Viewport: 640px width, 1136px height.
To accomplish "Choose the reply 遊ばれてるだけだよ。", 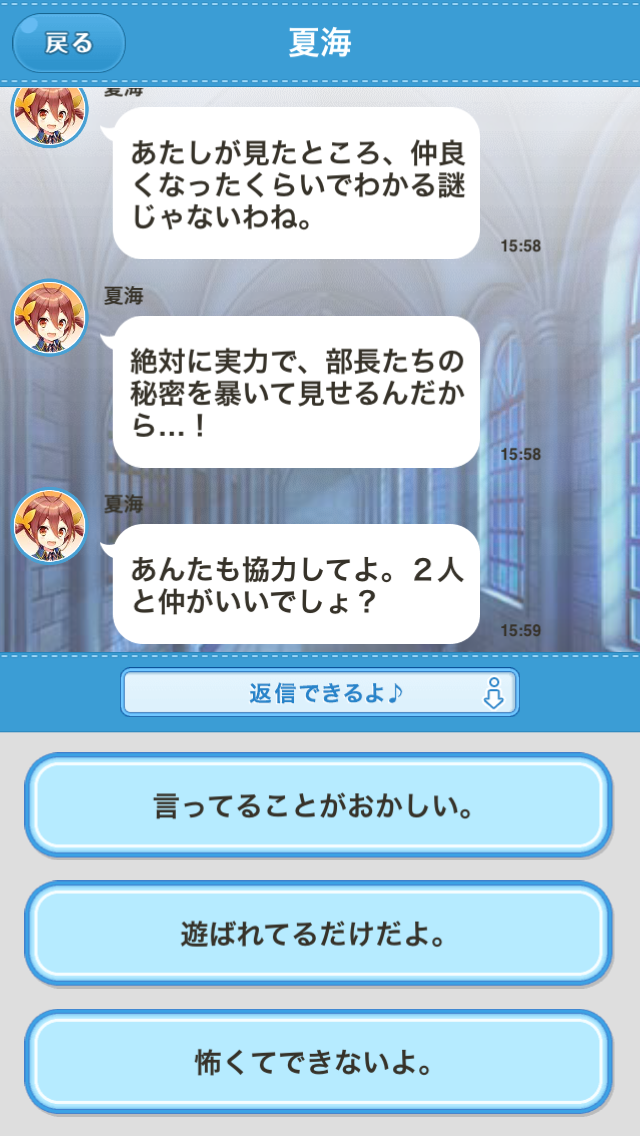I will [x=318, y=934].
